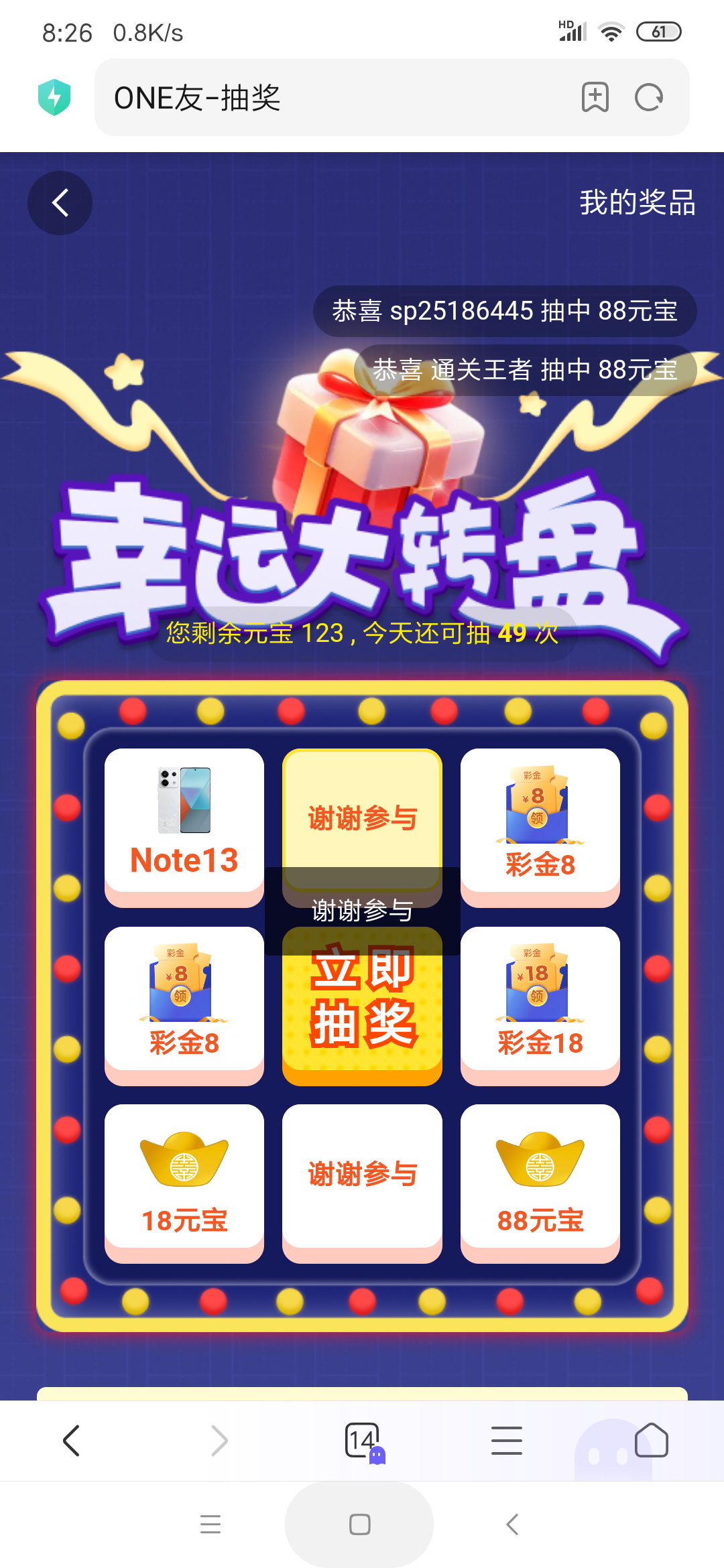
Task: Go to previous page in browser toolbar
Action: (72, 1441)
